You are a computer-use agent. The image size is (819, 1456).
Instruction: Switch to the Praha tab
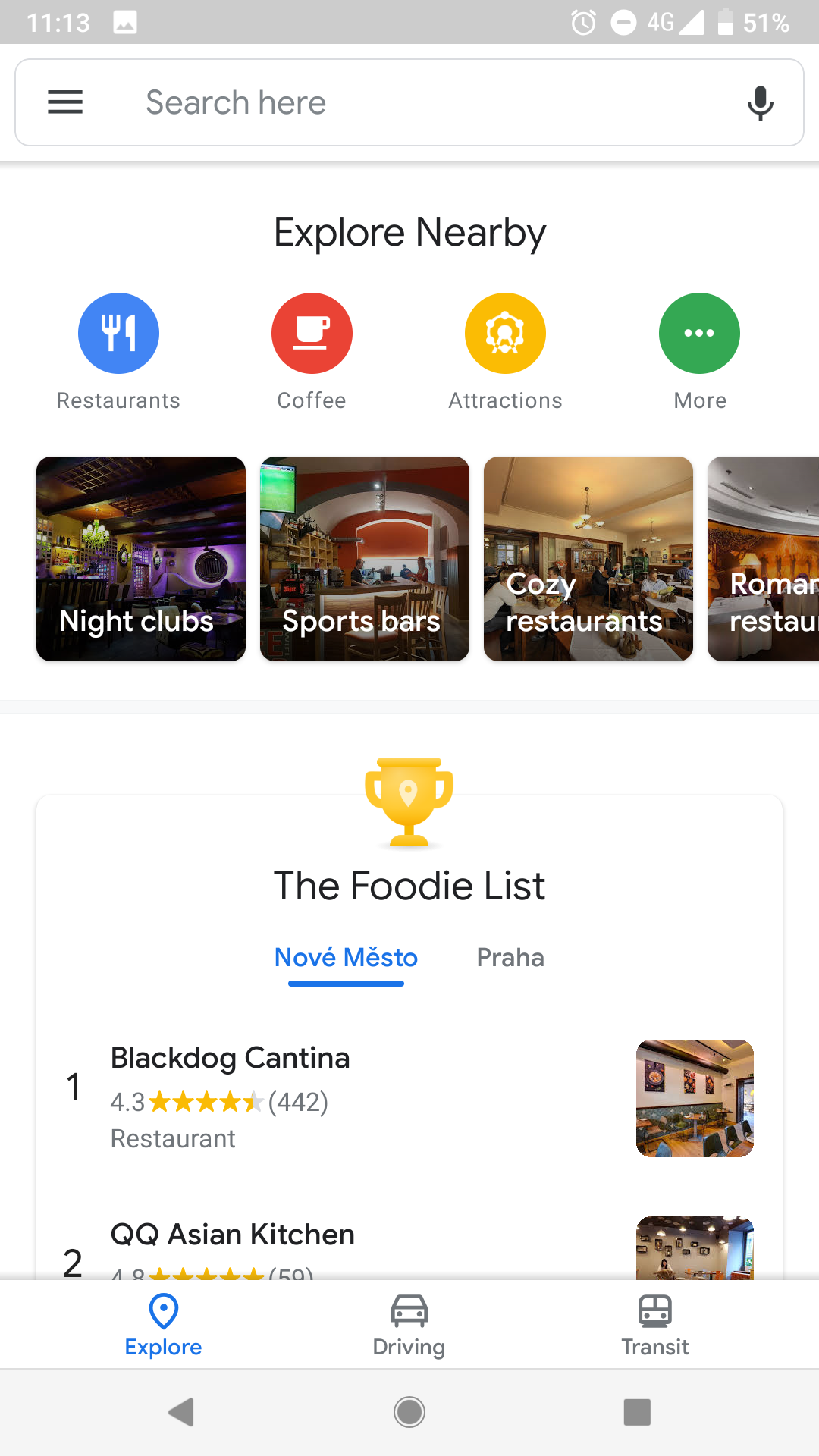pos(510,958)
